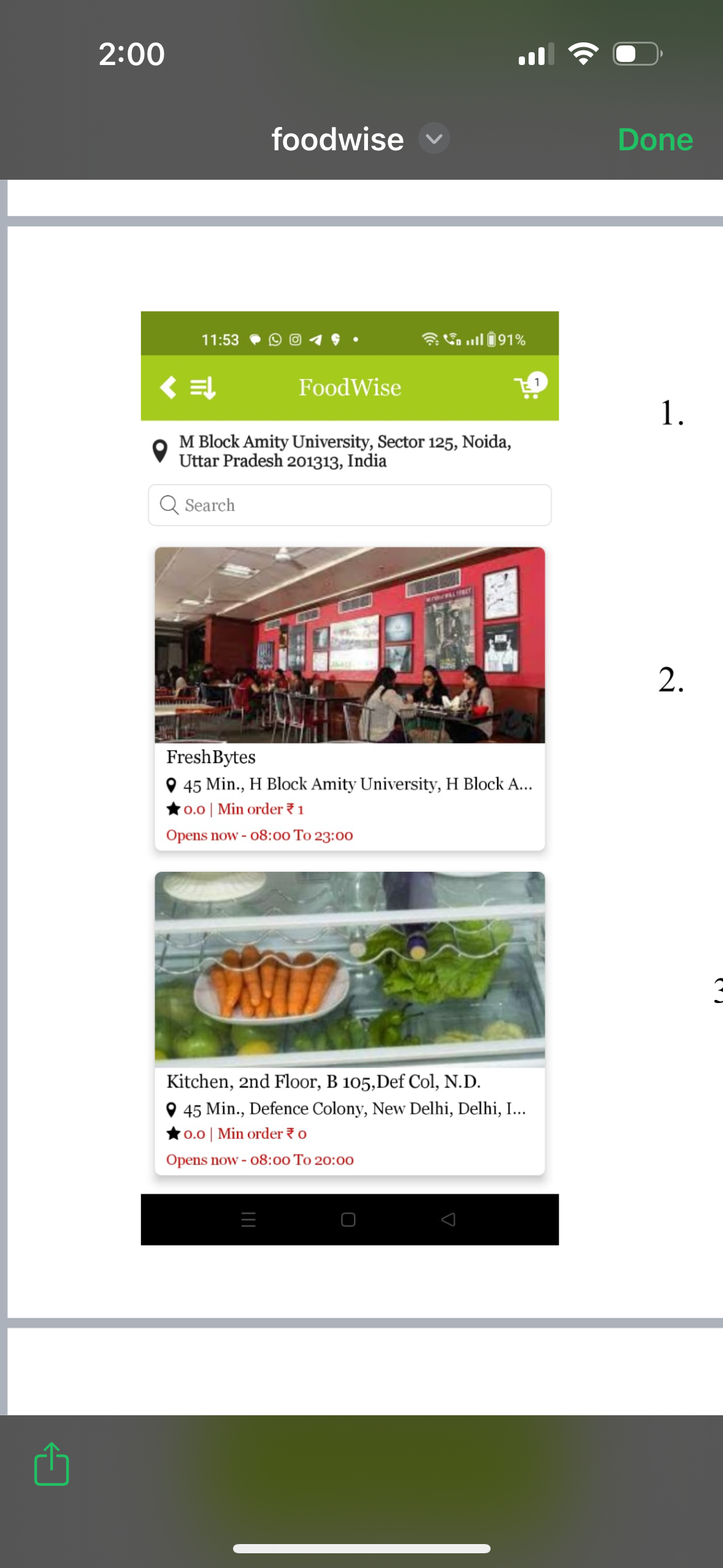Expand the foodwise title dropdown
Image resolution: width=723 pixels, height=1568 pixels.
click(x=434, y=139)
